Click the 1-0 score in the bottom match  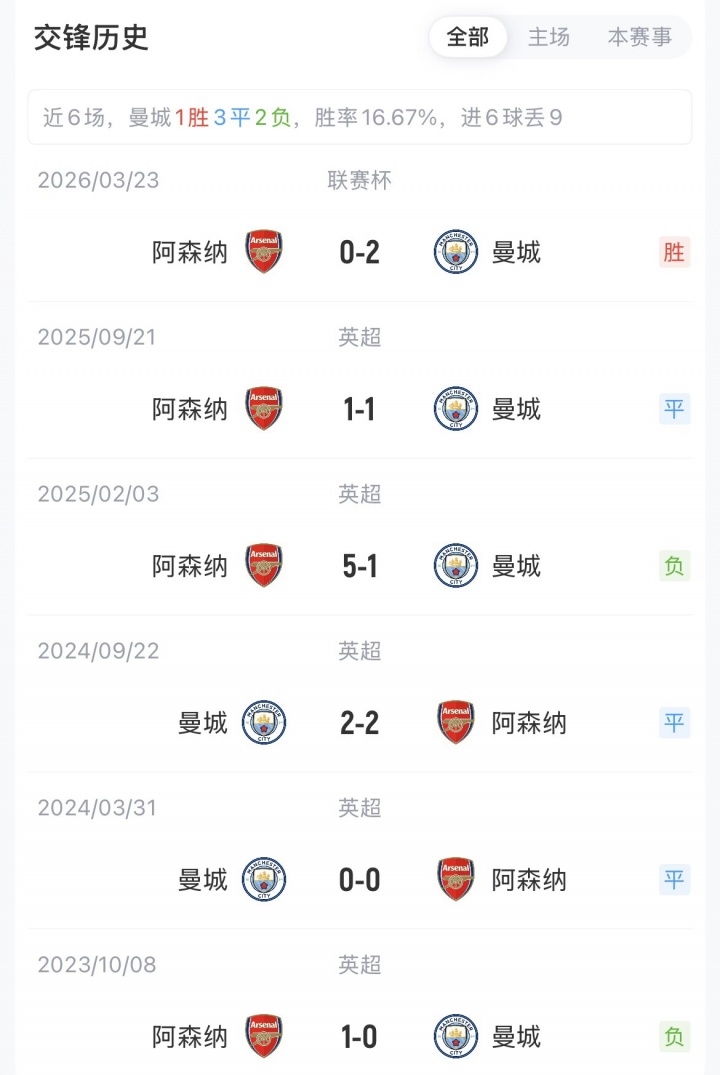[359, 1037]
